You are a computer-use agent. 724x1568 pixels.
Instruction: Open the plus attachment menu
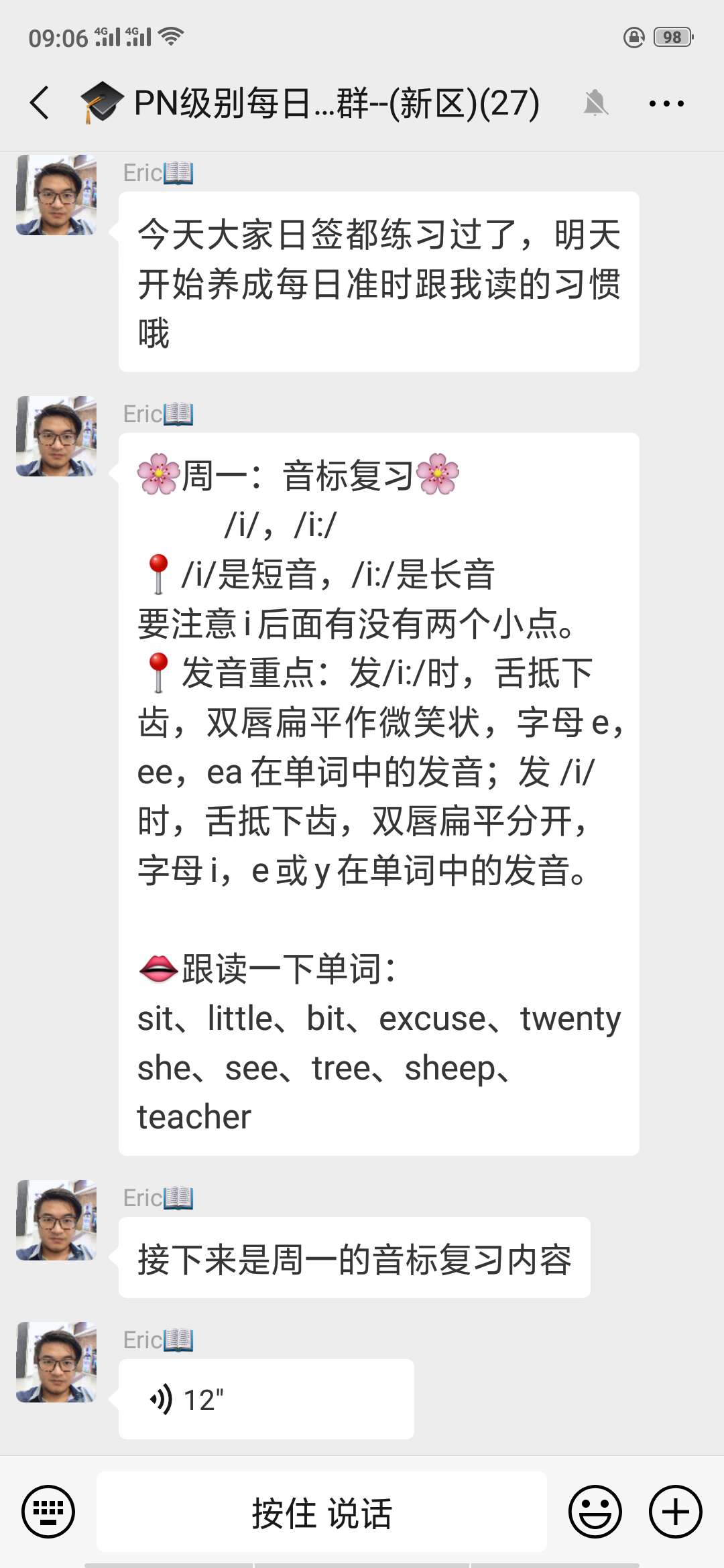[x=675, y=1512]
